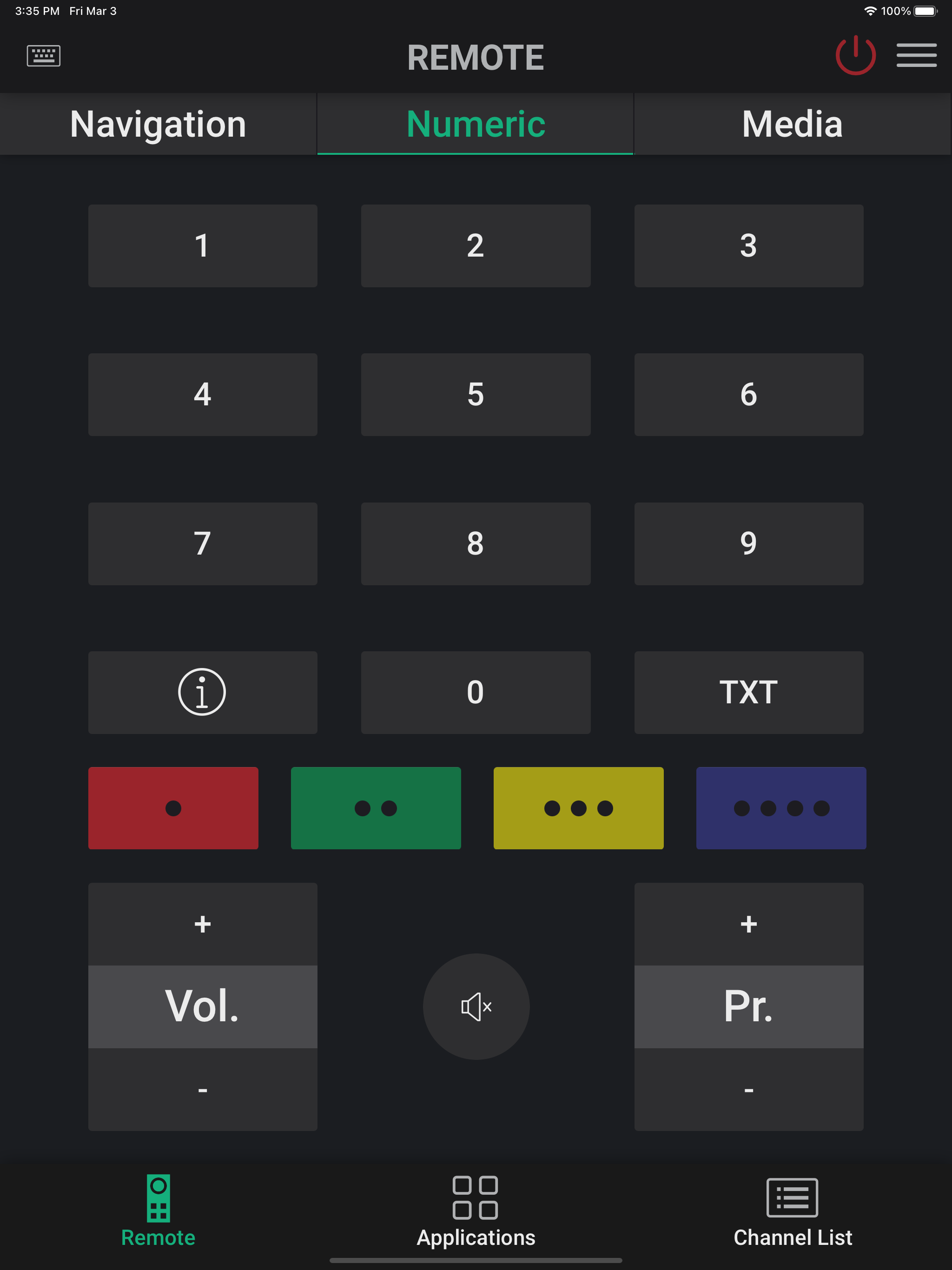Select the Remote view
Screen dimensions: 952x1270
tap(159, 1211)
